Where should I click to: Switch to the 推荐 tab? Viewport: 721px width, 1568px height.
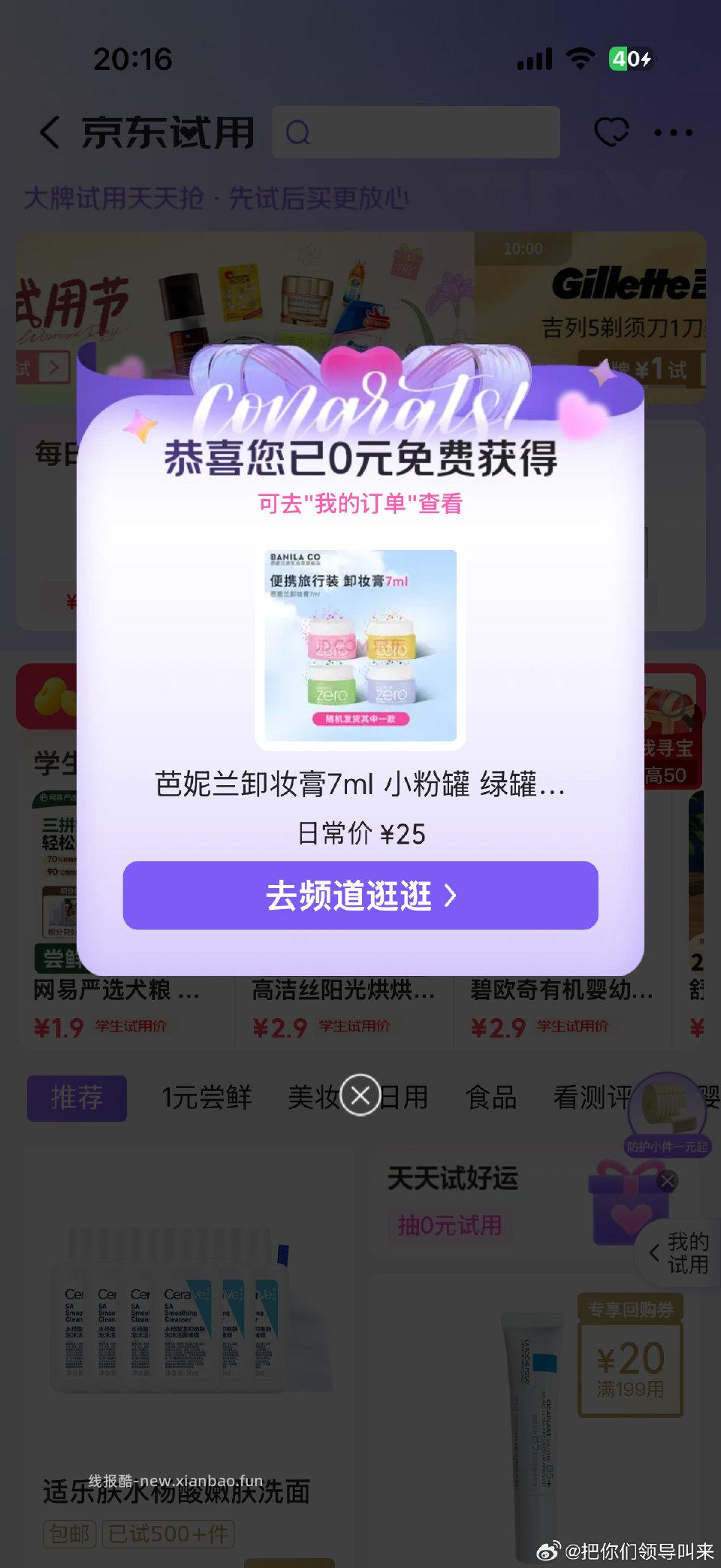75,1098
